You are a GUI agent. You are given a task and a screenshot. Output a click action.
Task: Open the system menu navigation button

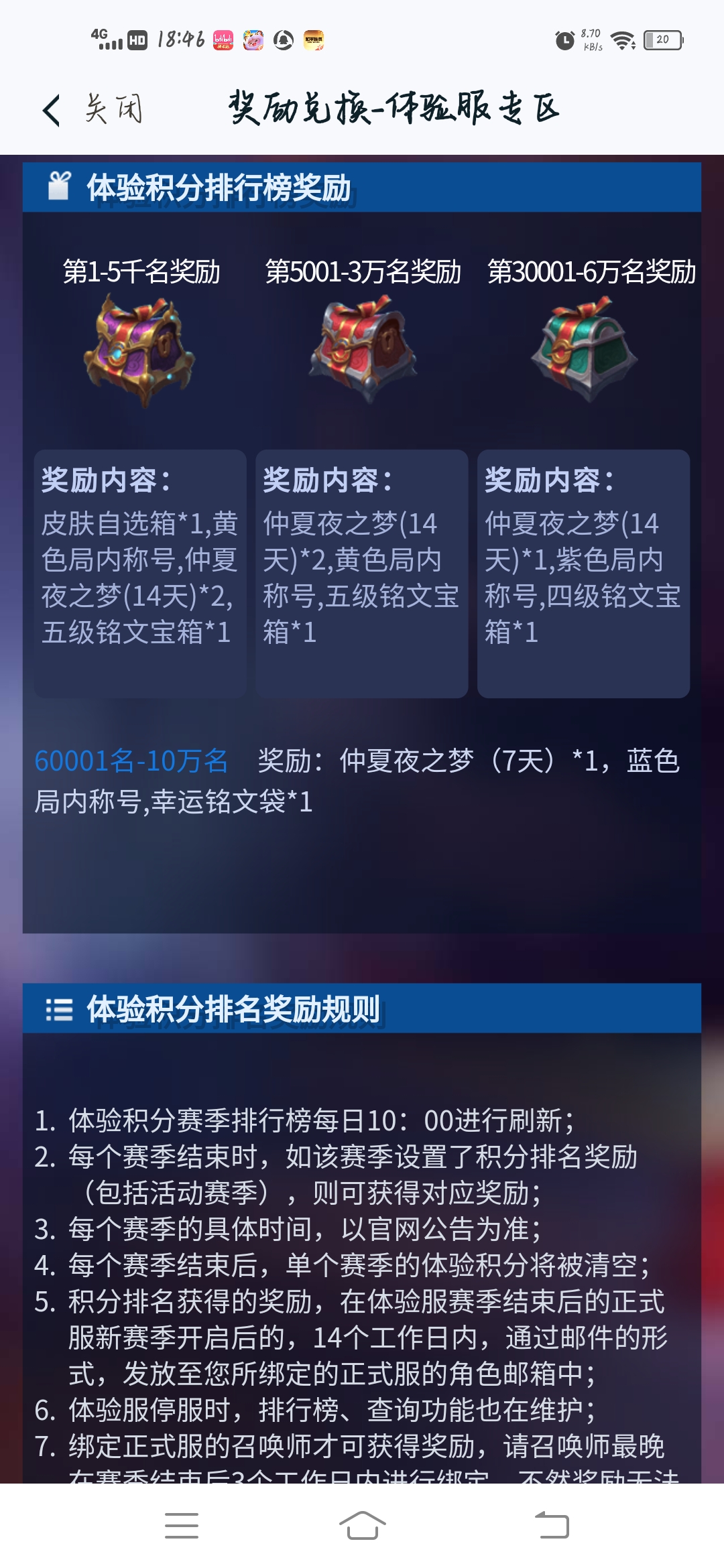click(x=181, y=1526)
